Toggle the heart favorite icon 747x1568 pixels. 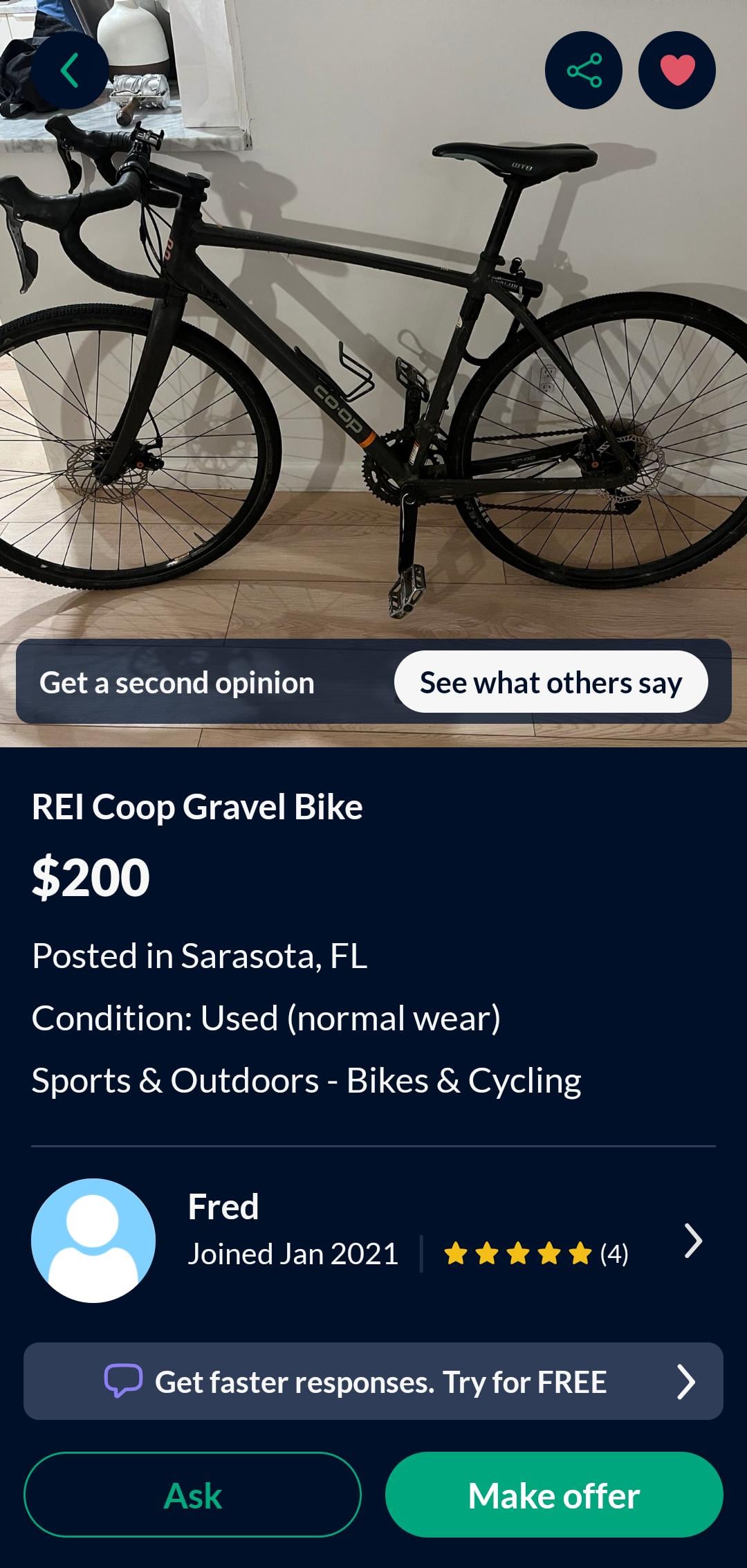click(x=676, y=70)
